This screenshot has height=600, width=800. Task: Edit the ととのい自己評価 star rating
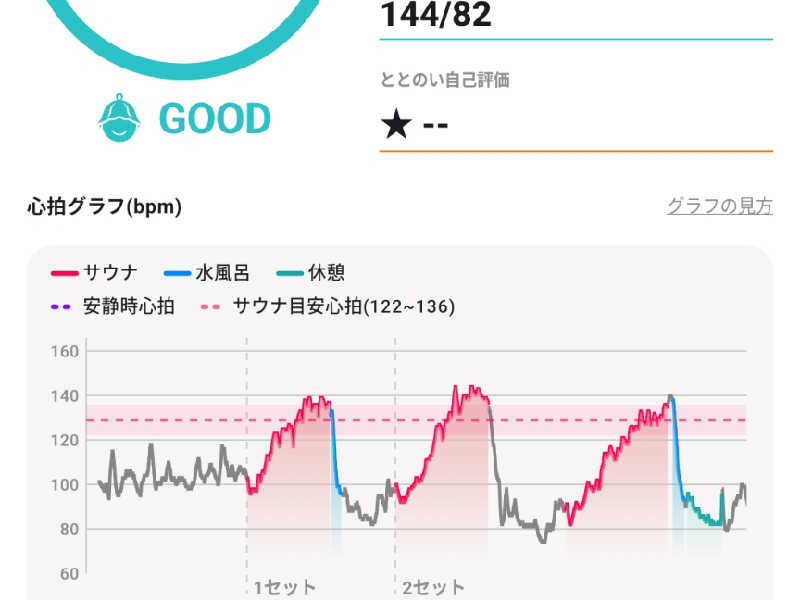pyautogui.click(x=414, y=125)
